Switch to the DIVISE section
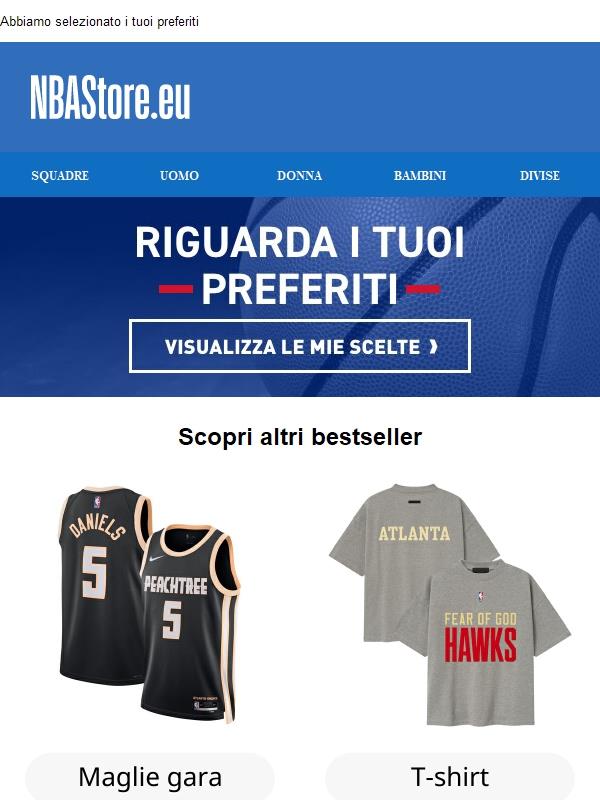This screenshot has height=800, width=600. pos(540,175)
